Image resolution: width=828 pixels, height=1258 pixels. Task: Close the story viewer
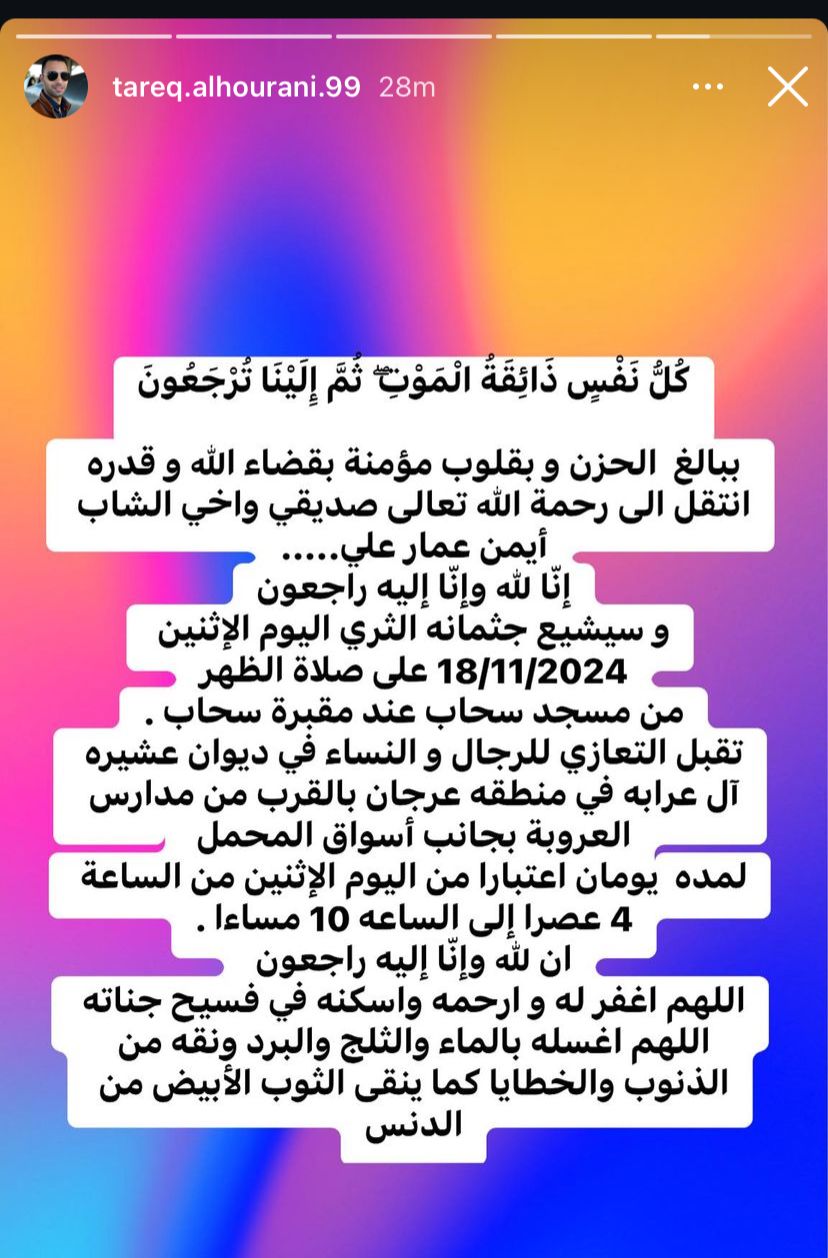787,87
